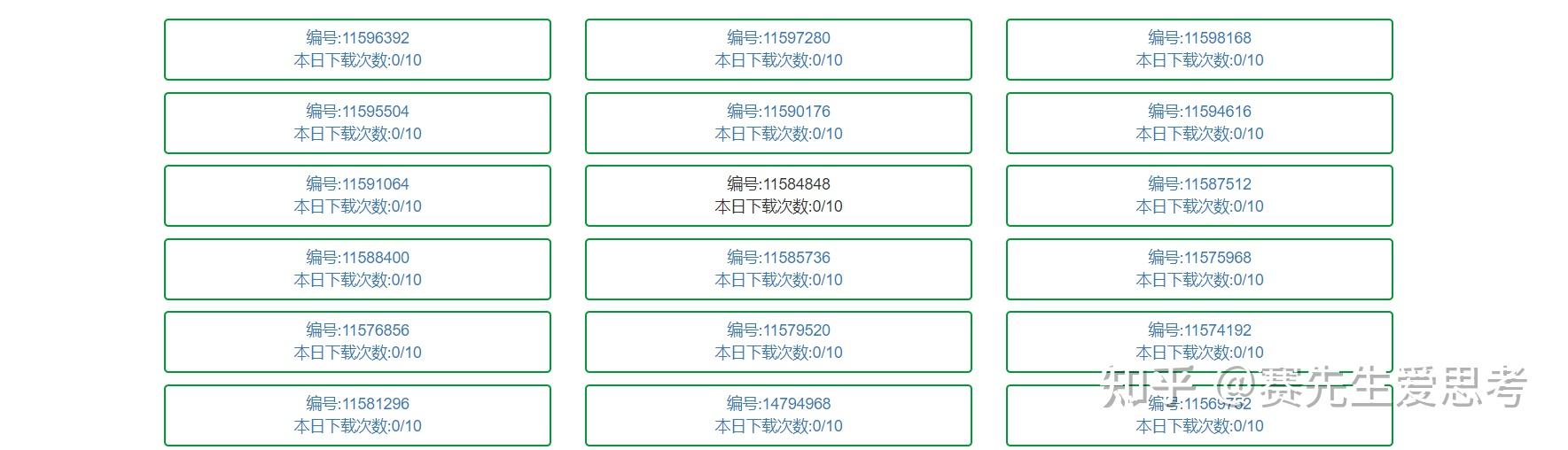This screenshot has width=1568, height=450.
Task: Tap card 编号:11595504
Action: pos(357,123)
